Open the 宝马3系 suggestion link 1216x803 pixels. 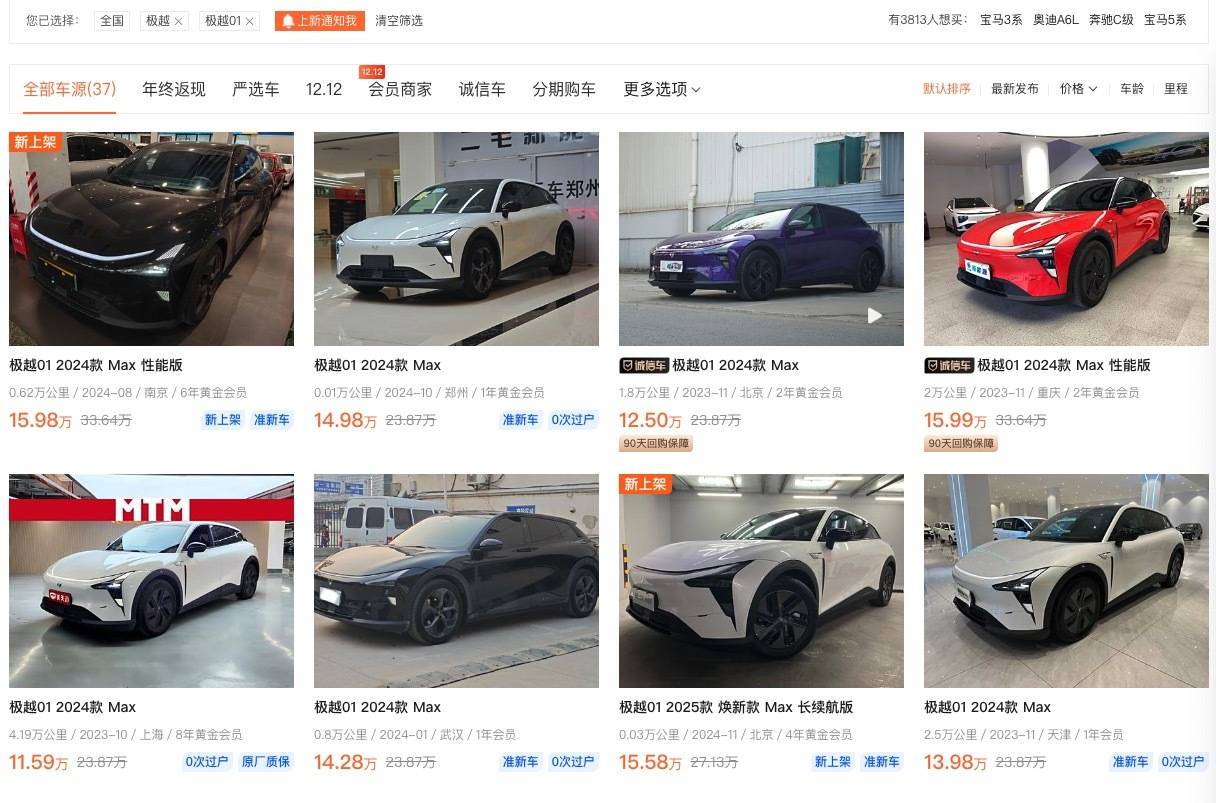1001,20
